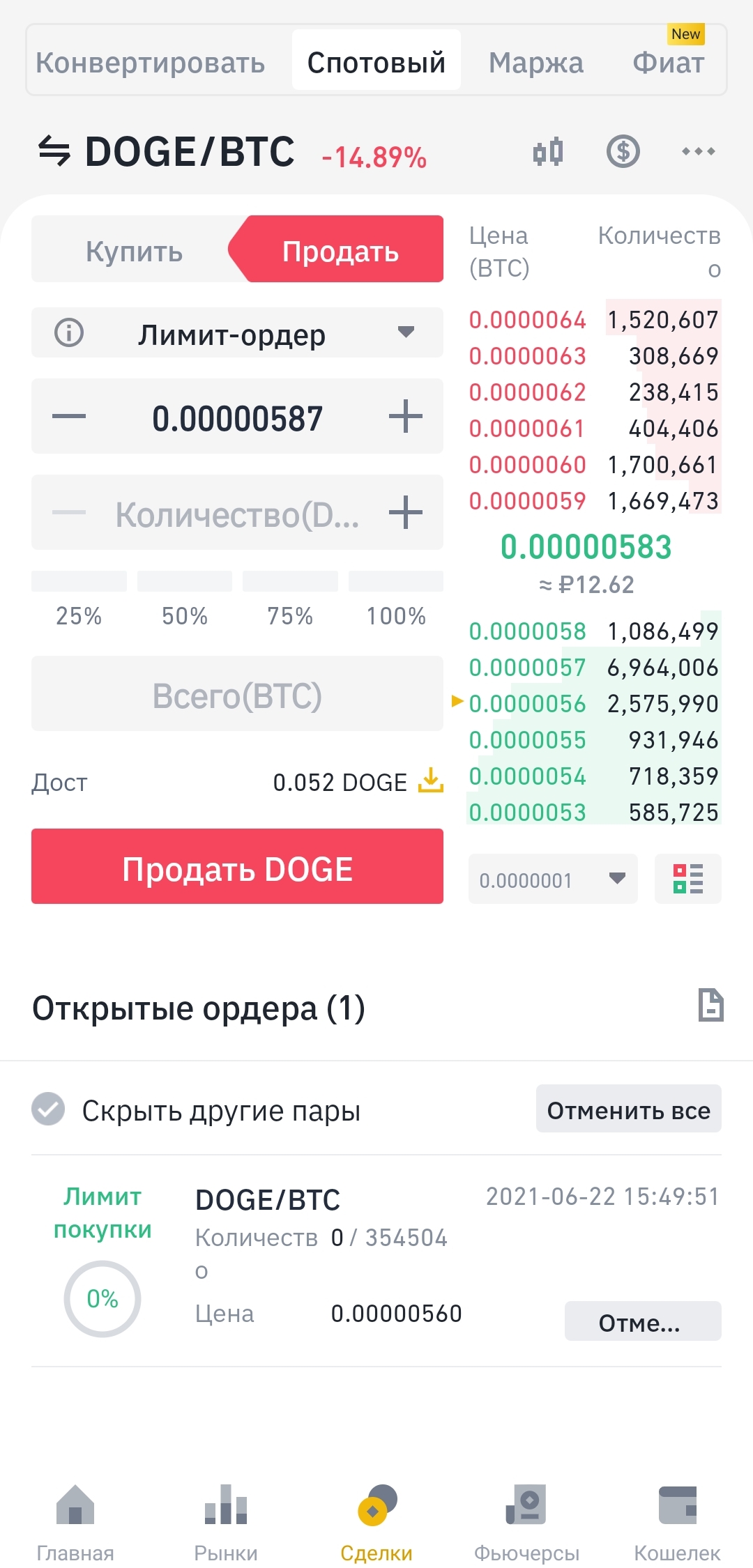Uncheck Скрыть другие пары
Image resolution: width=753 pixels, height=1568 pixels.
48,1109
